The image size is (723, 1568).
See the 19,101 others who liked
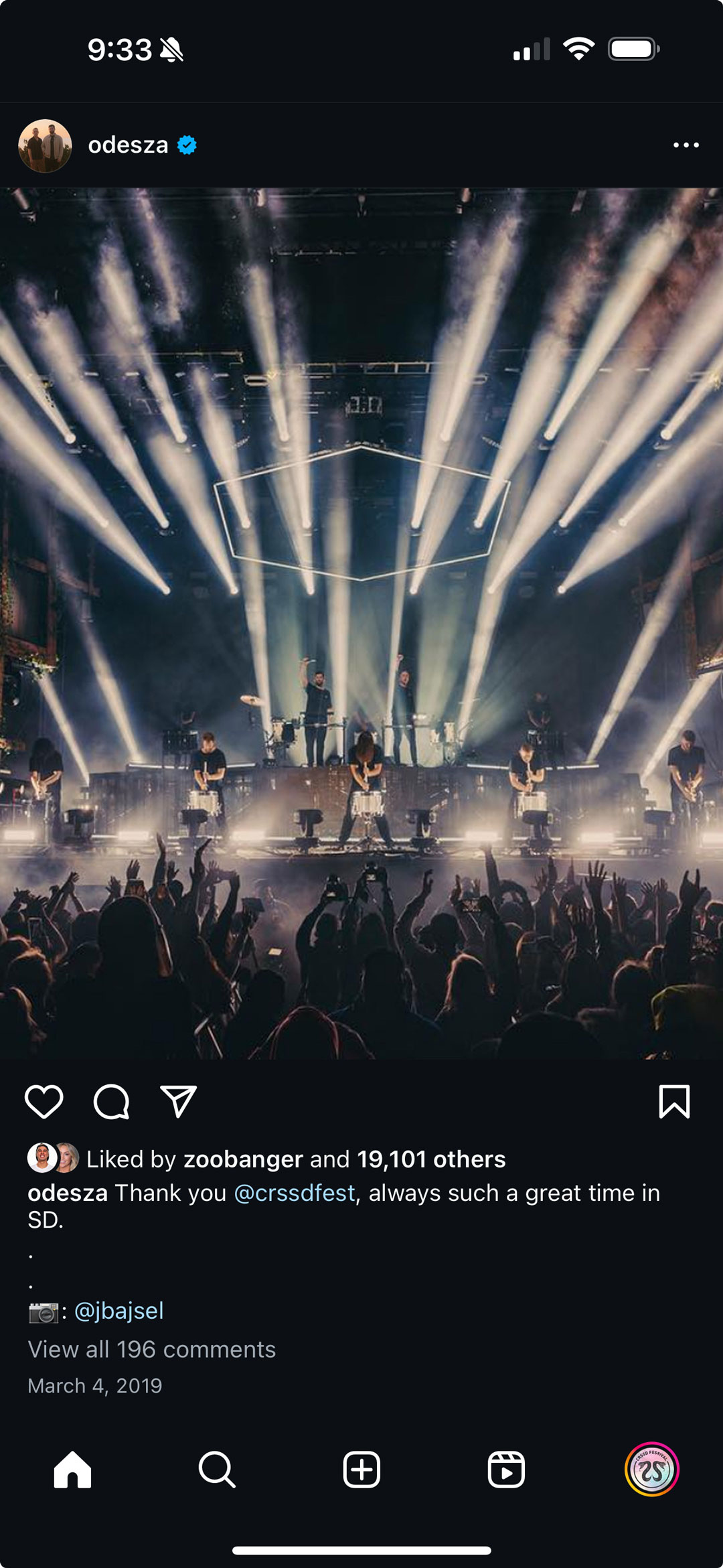pos(431,1159)
